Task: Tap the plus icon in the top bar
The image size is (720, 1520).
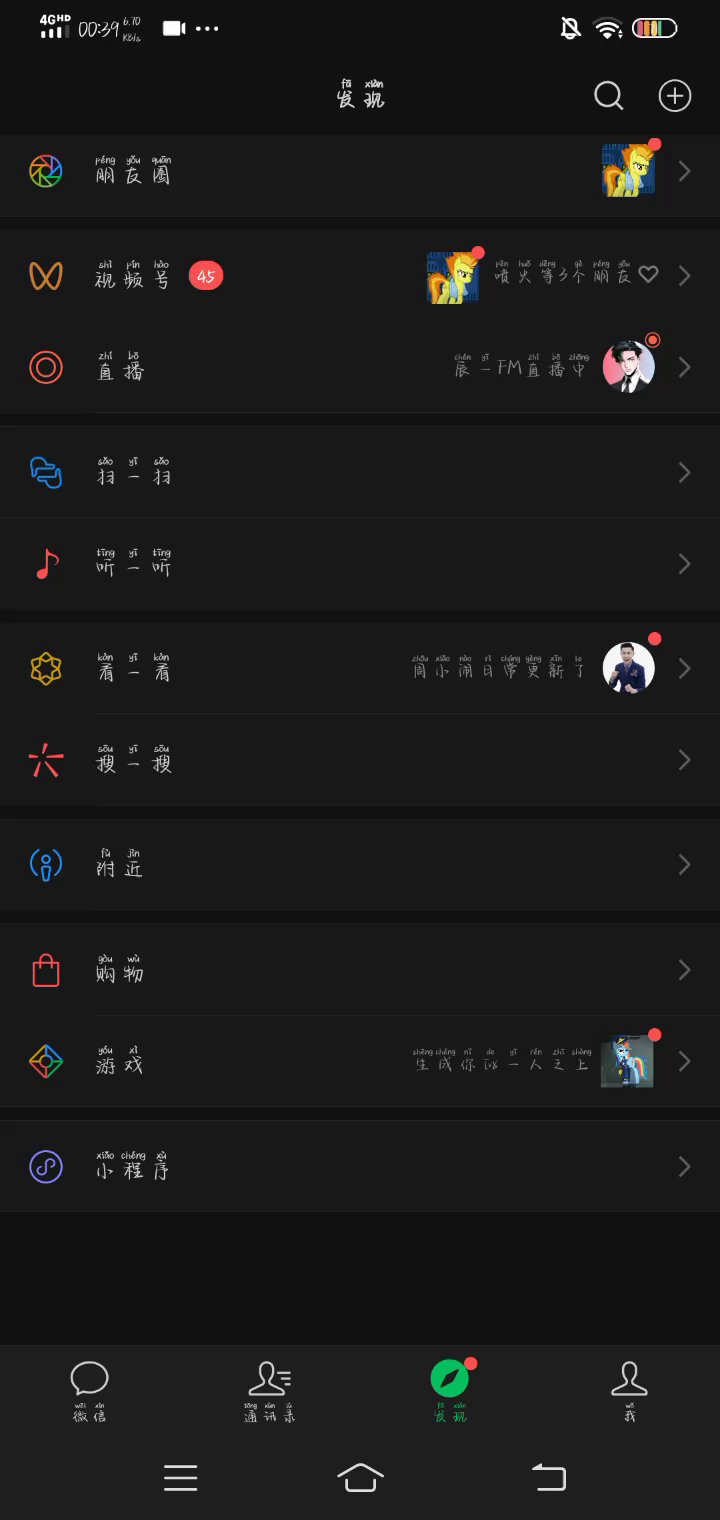Action: point(675,96)
